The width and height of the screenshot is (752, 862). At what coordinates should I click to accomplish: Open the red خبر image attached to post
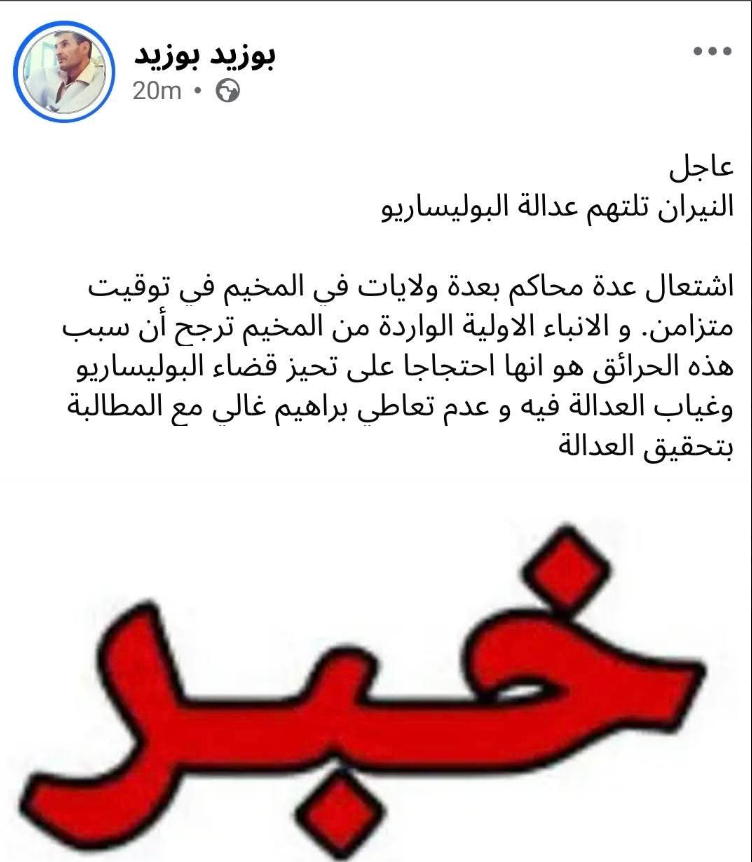(x=376, y=680)
